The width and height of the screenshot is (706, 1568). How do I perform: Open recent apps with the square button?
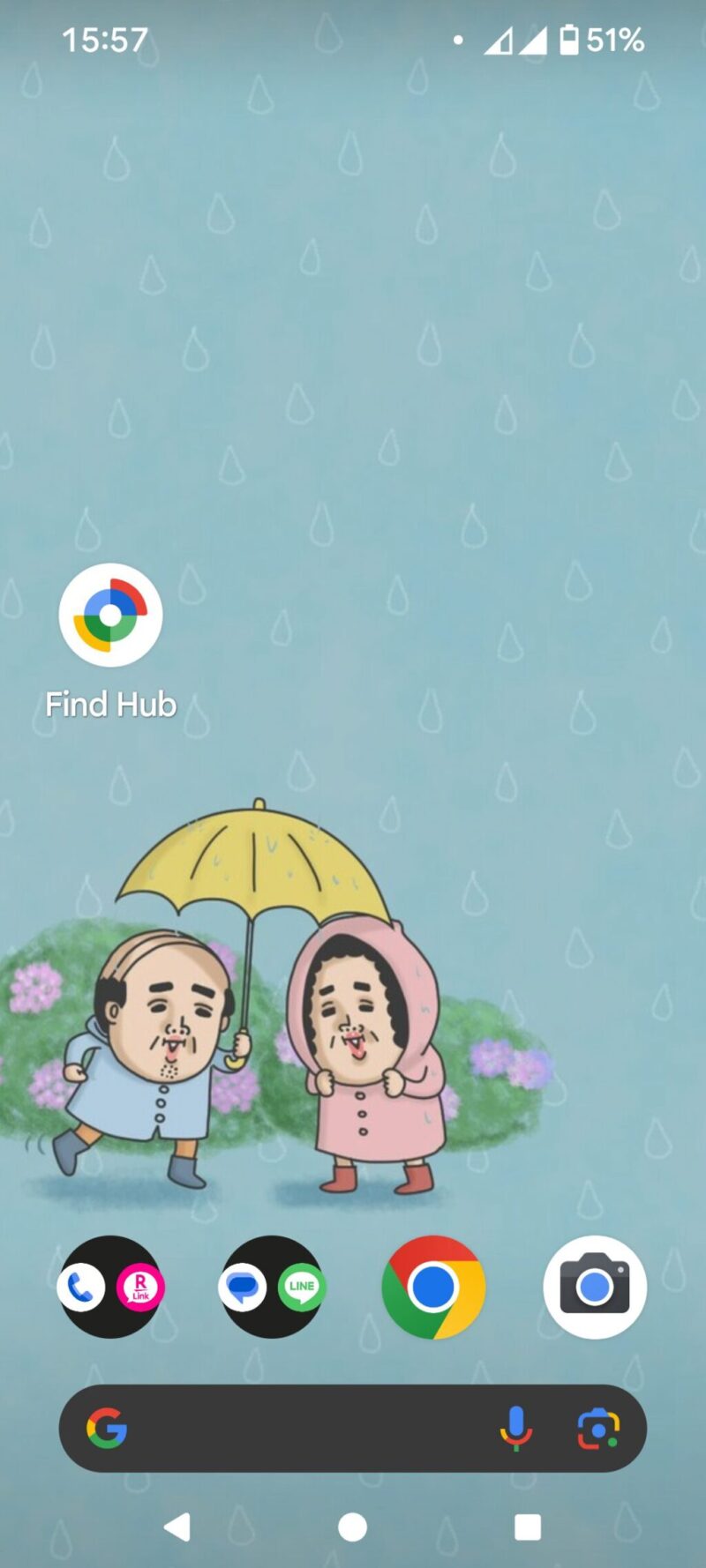[528, 1527]
